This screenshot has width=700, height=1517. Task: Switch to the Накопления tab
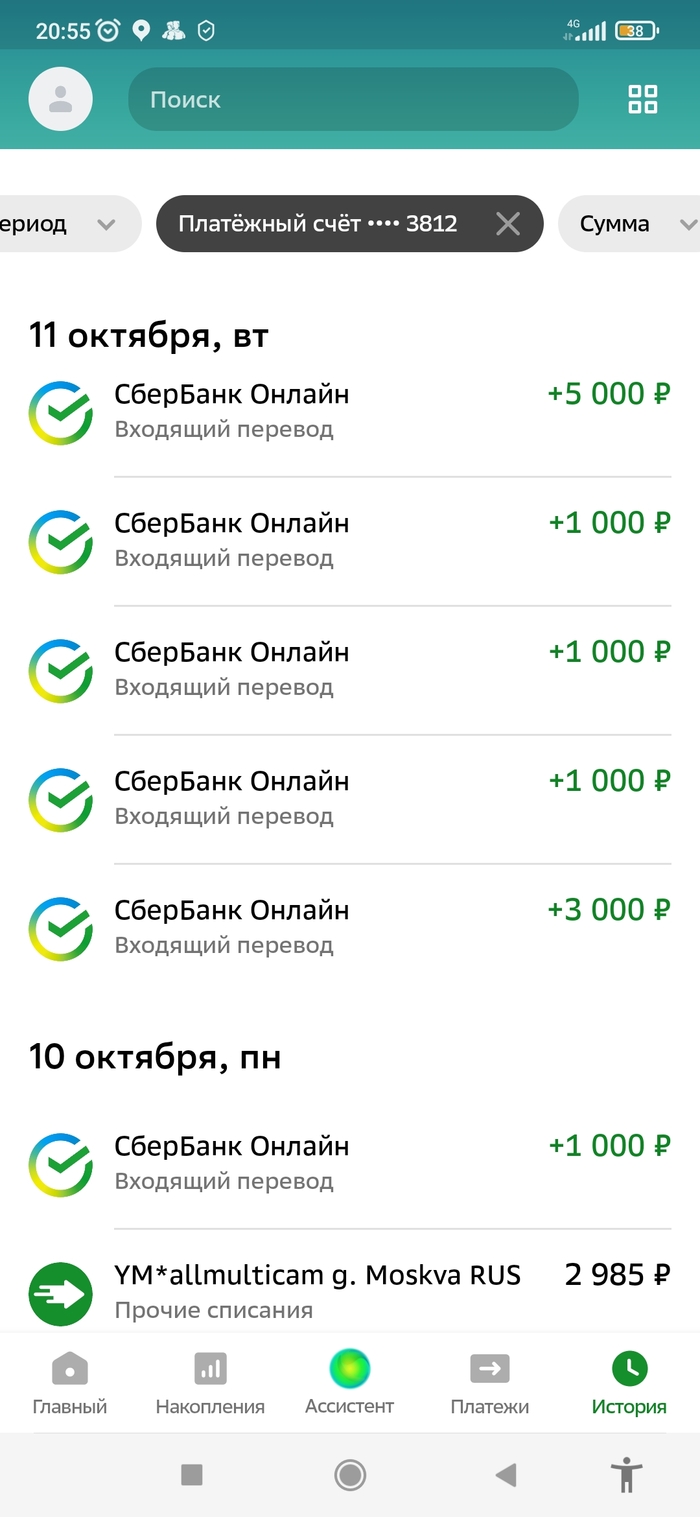click(x=210, y=1383)
